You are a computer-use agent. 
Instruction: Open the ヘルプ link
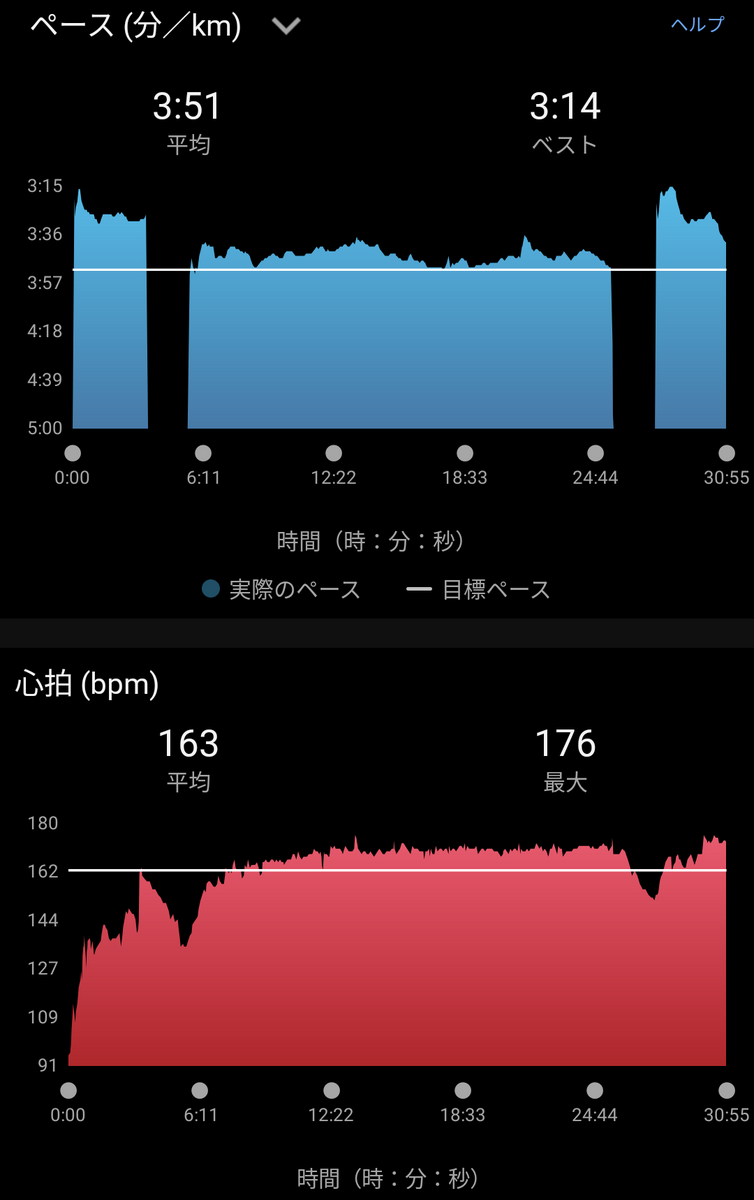point(697,25)
